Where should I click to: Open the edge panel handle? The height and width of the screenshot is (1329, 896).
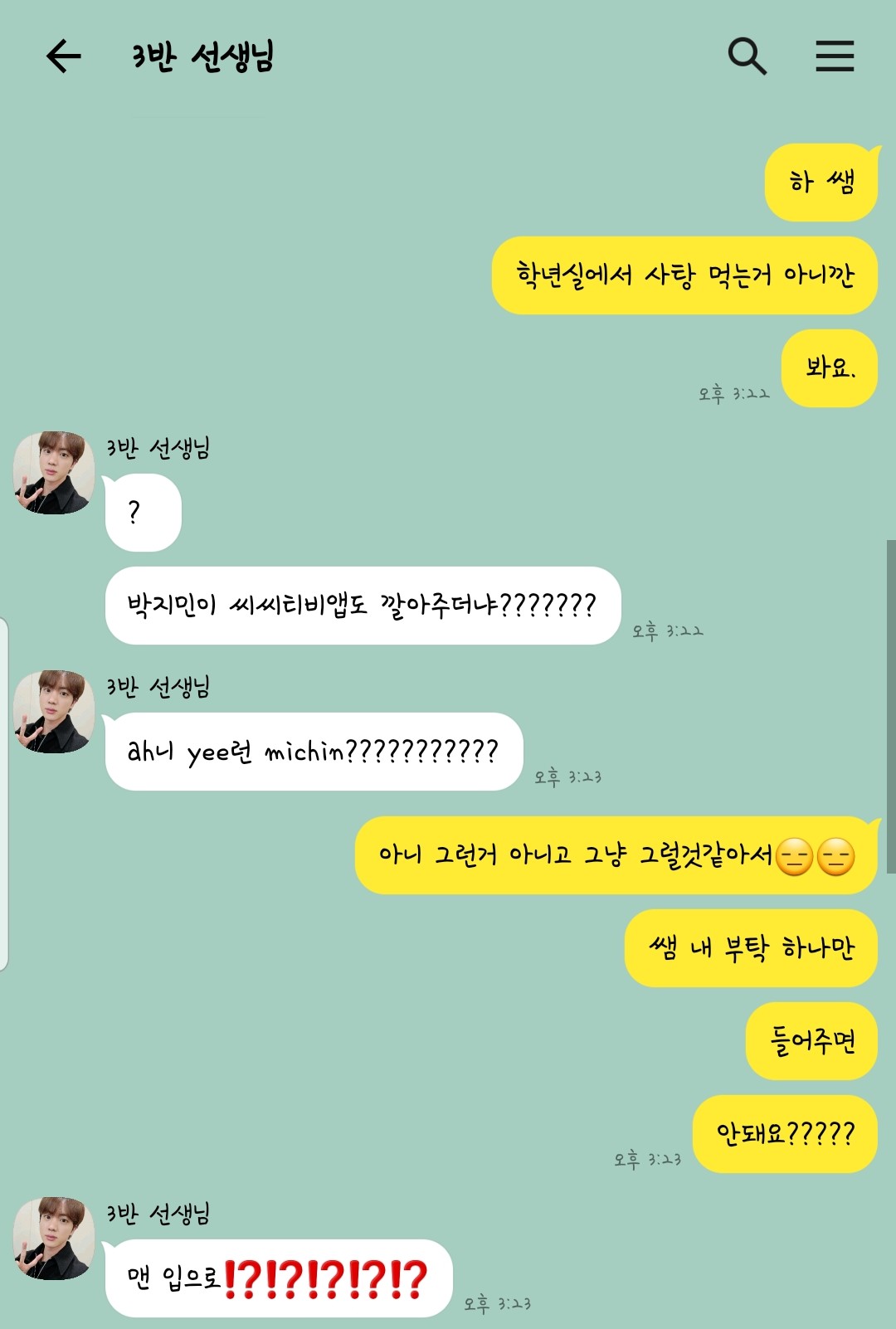pyautogui.click(x=4, y=794)
